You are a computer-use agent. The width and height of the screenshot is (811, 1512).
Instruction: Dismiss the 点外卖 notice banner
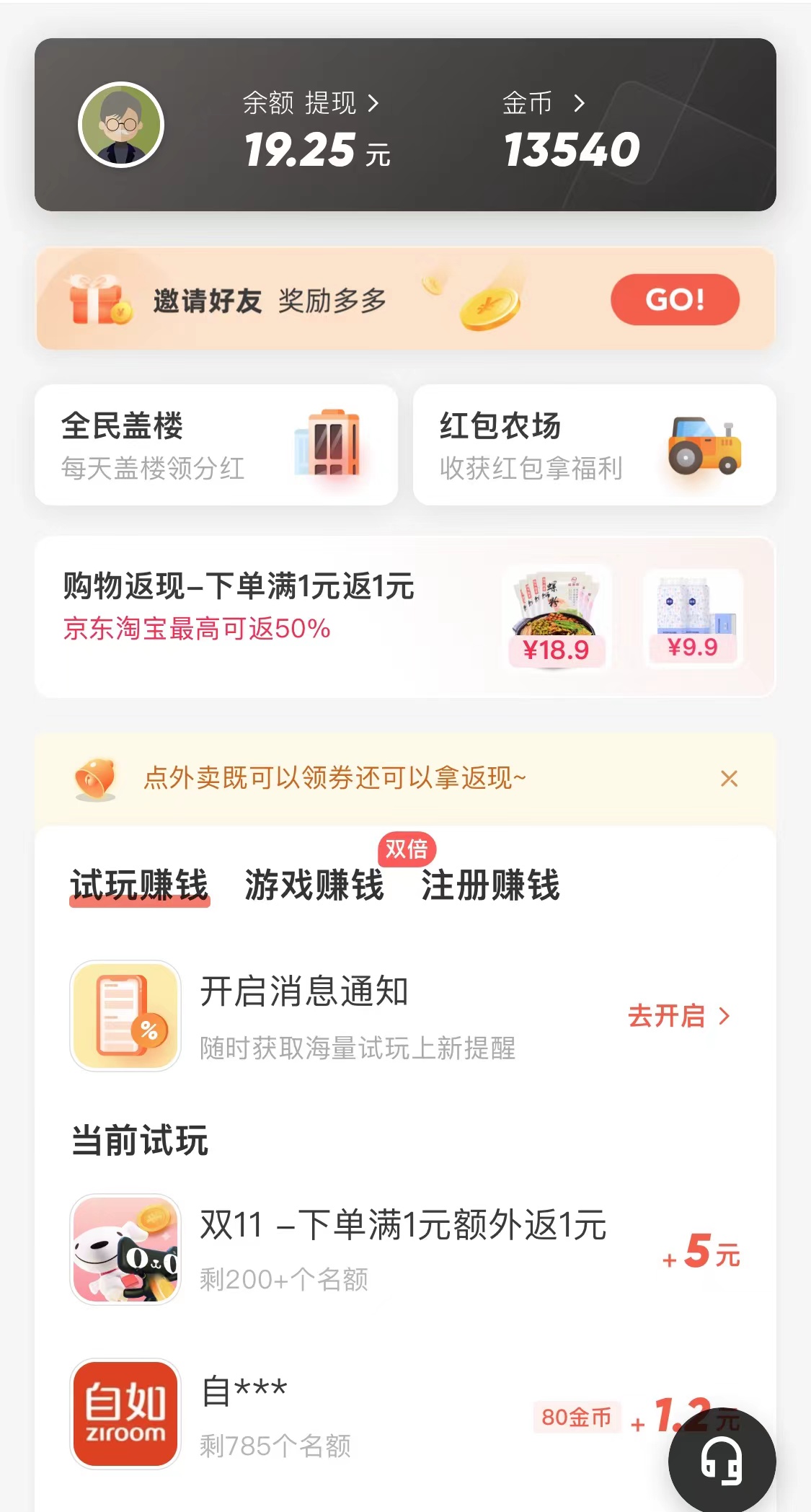(x=729, y=779)
